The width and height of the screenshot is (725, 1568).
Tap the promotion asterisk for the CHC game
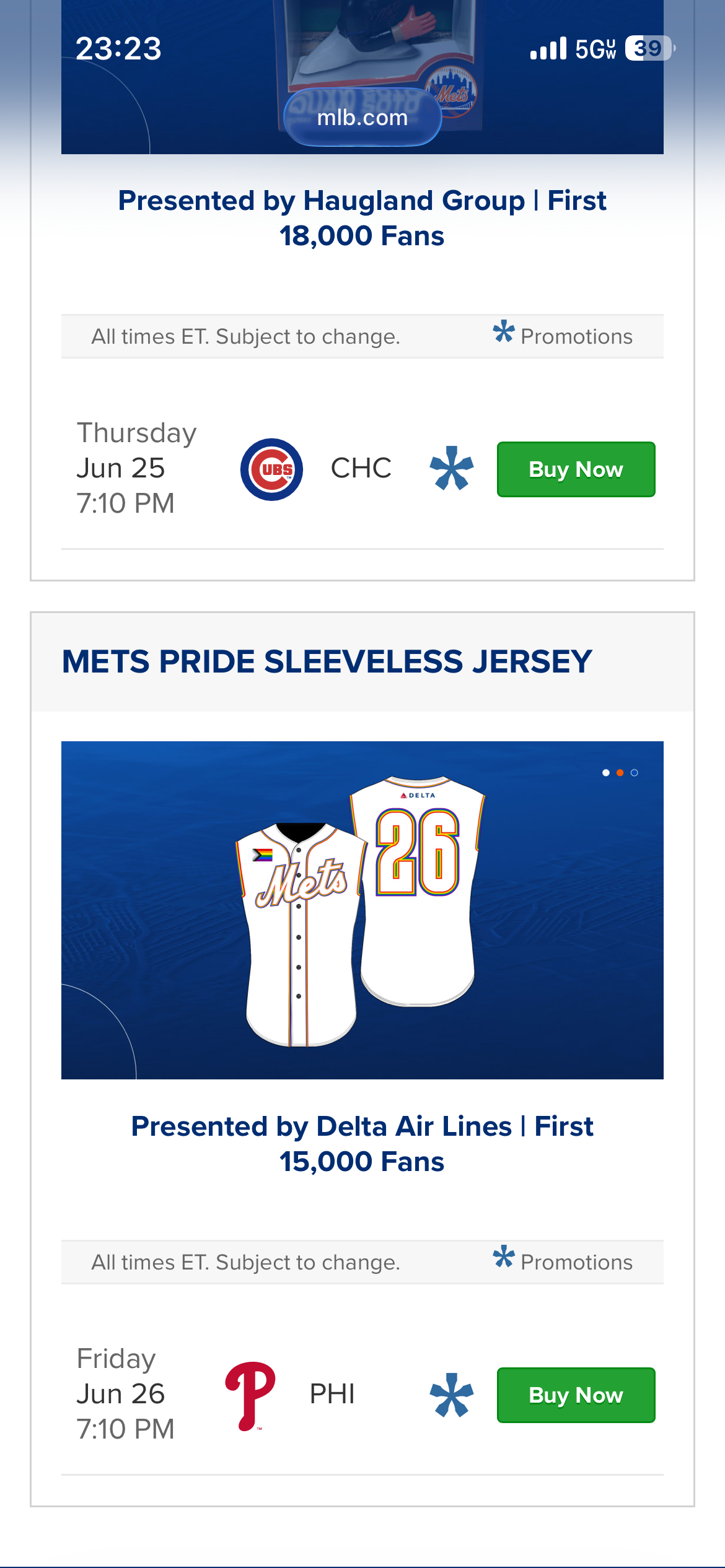pyautogui.click(x=452, y=469)
